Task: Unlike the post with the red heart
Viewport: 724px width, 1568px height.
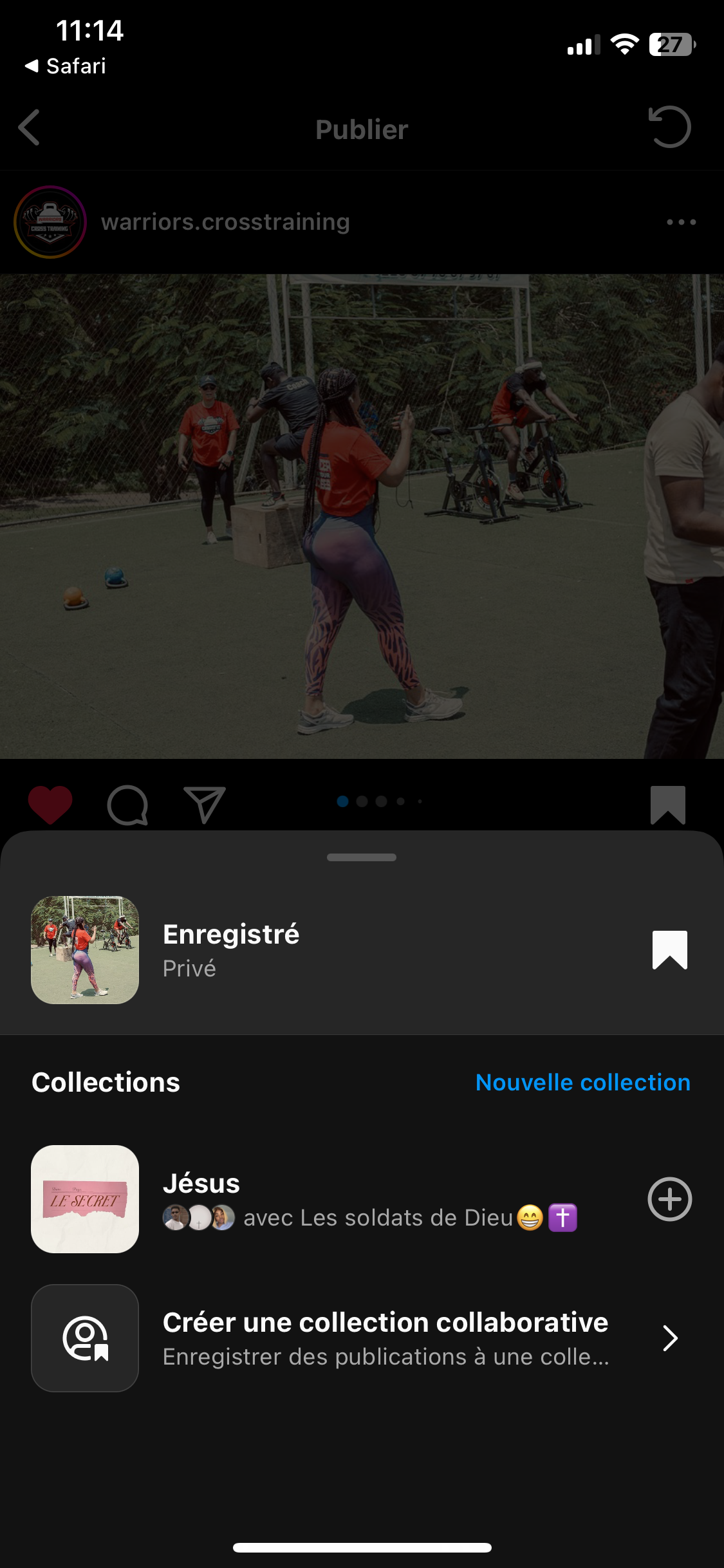Action: click(x=50, y=804)
